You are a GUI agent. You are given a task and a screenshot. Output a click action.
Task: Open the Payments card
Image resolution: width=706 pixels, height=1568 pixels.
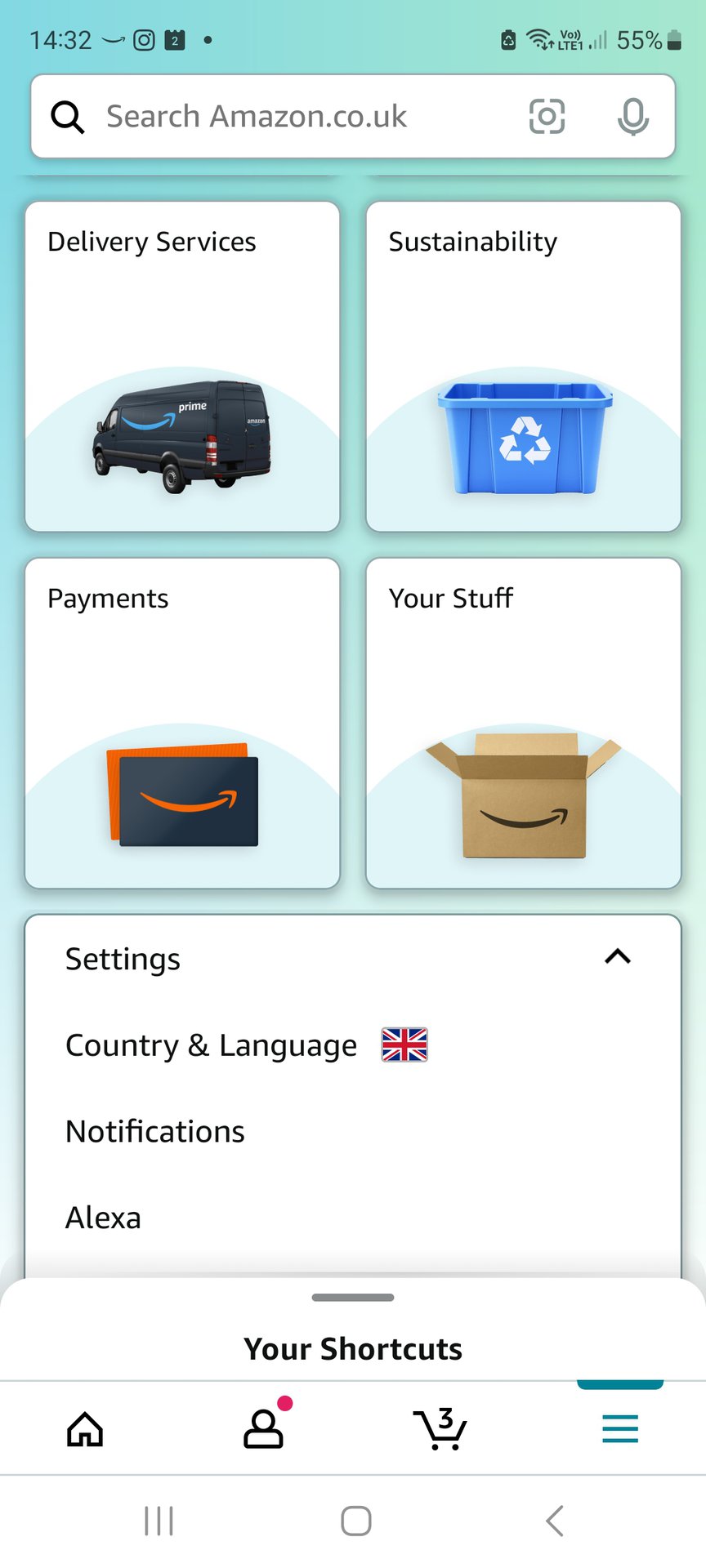tap(182, 723)
